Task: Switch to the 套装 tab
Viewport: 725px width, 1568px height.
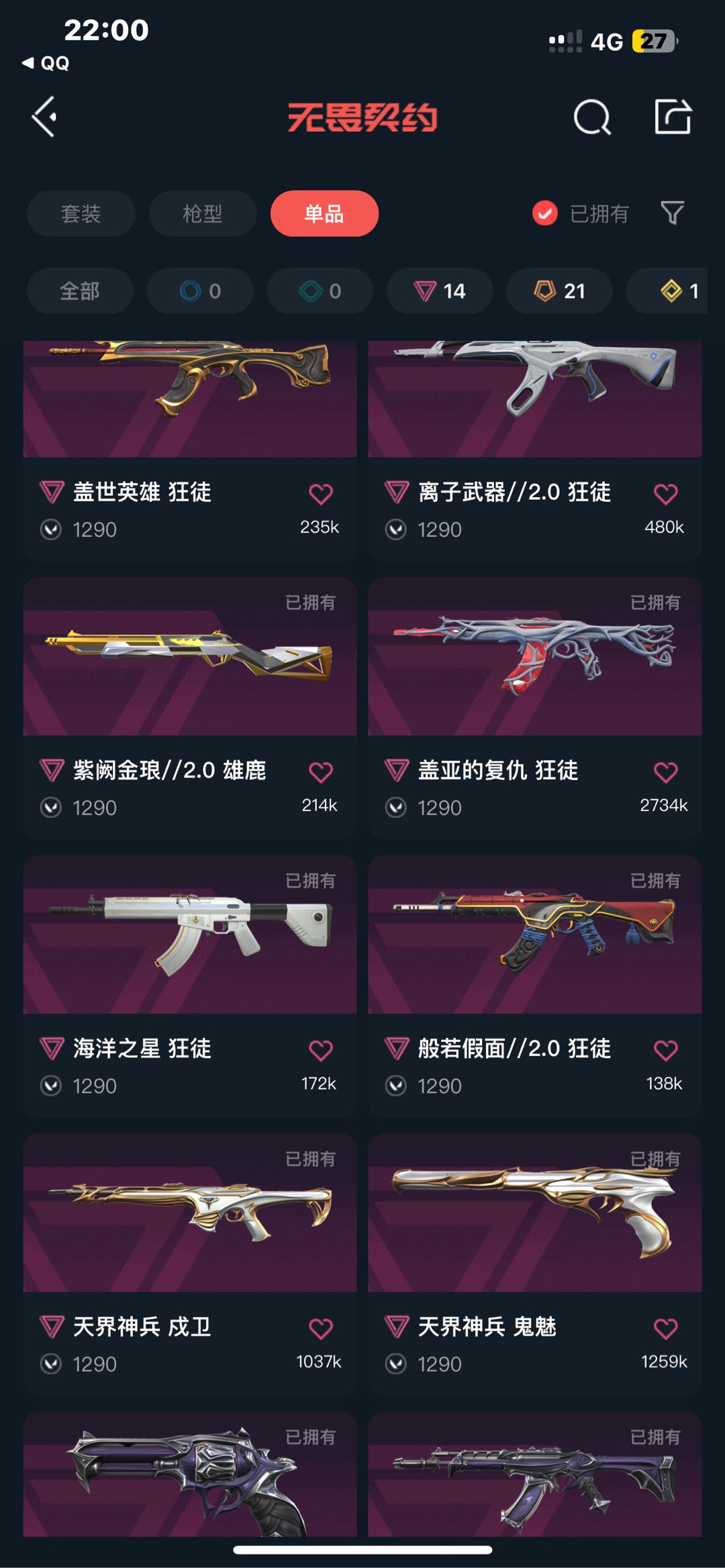Action: coord(81,213)
